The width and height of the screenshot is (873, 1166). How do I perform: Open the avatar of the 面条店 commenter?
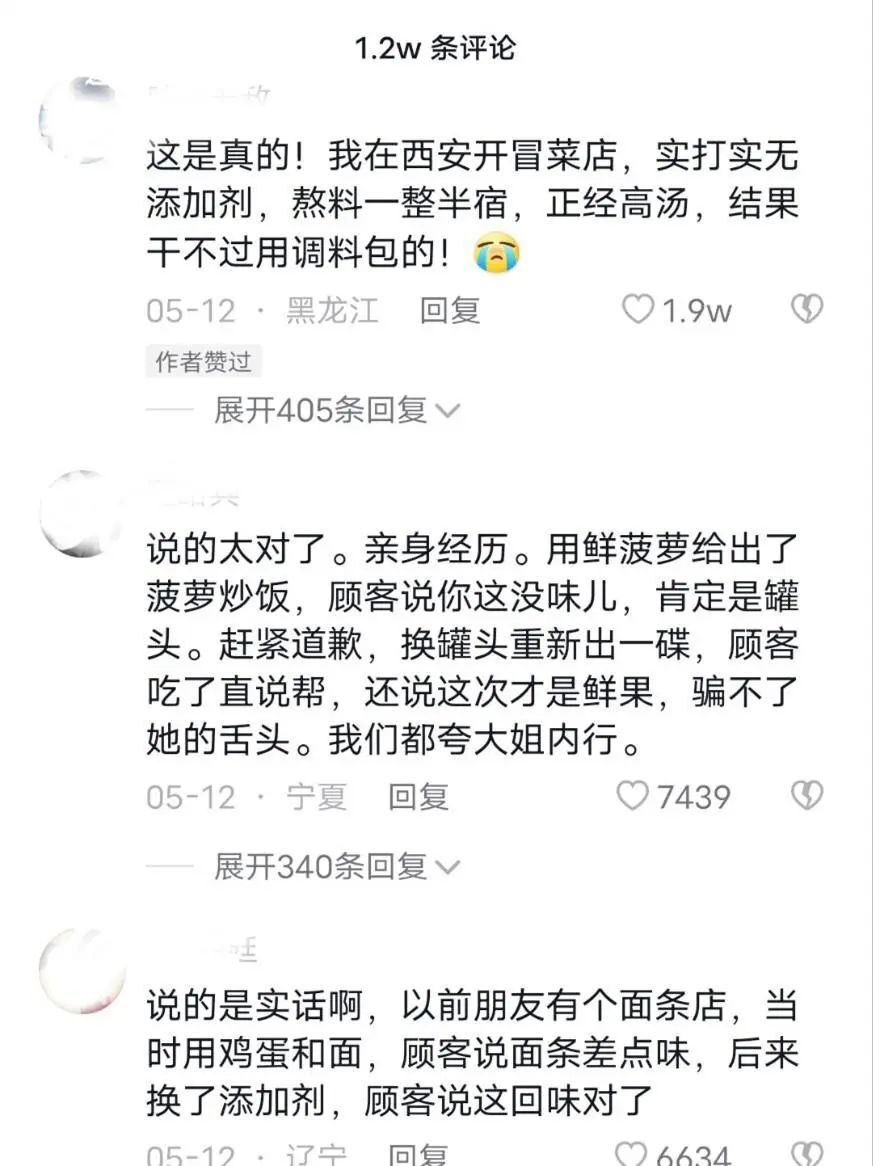(x=81, y=971)
